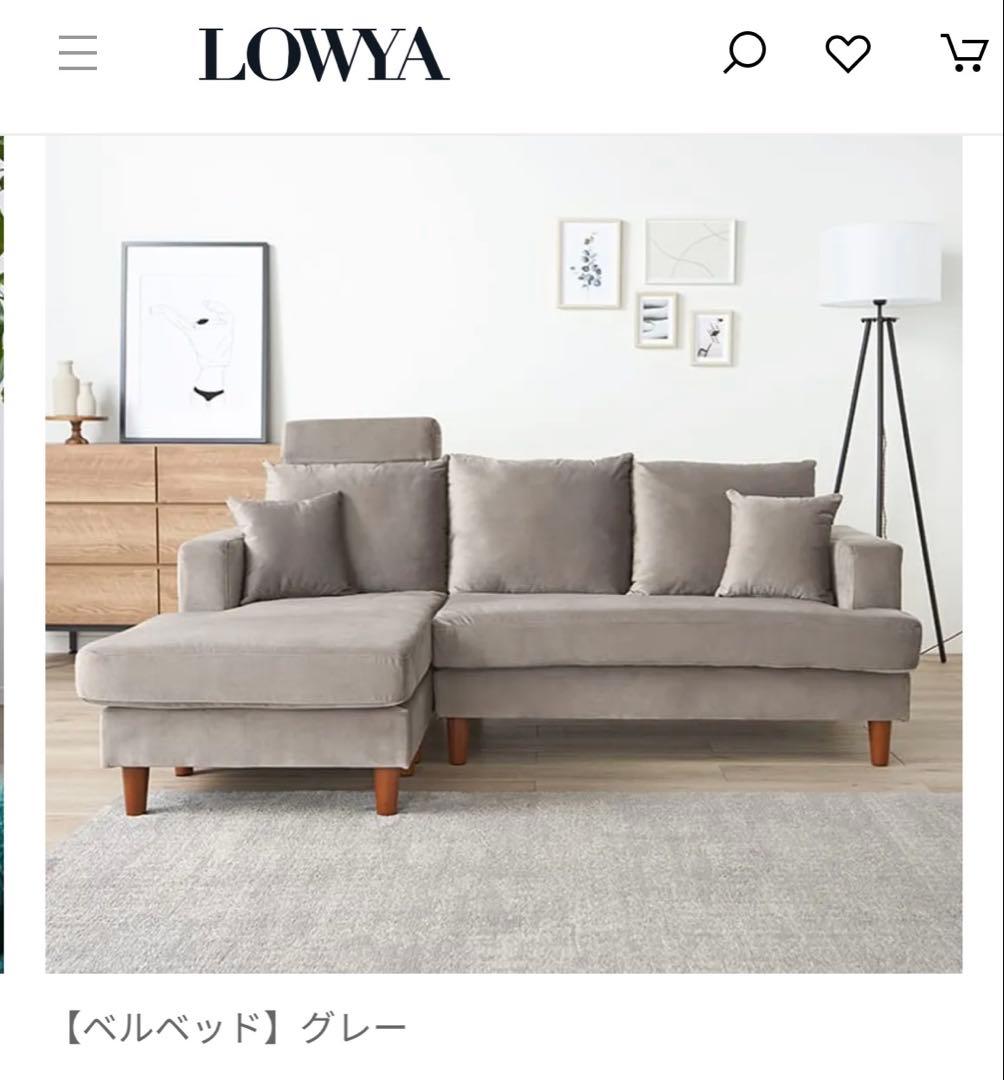Go to LOWYA homepage via the wordmark

pyautogui.click(x=323, y=55)
